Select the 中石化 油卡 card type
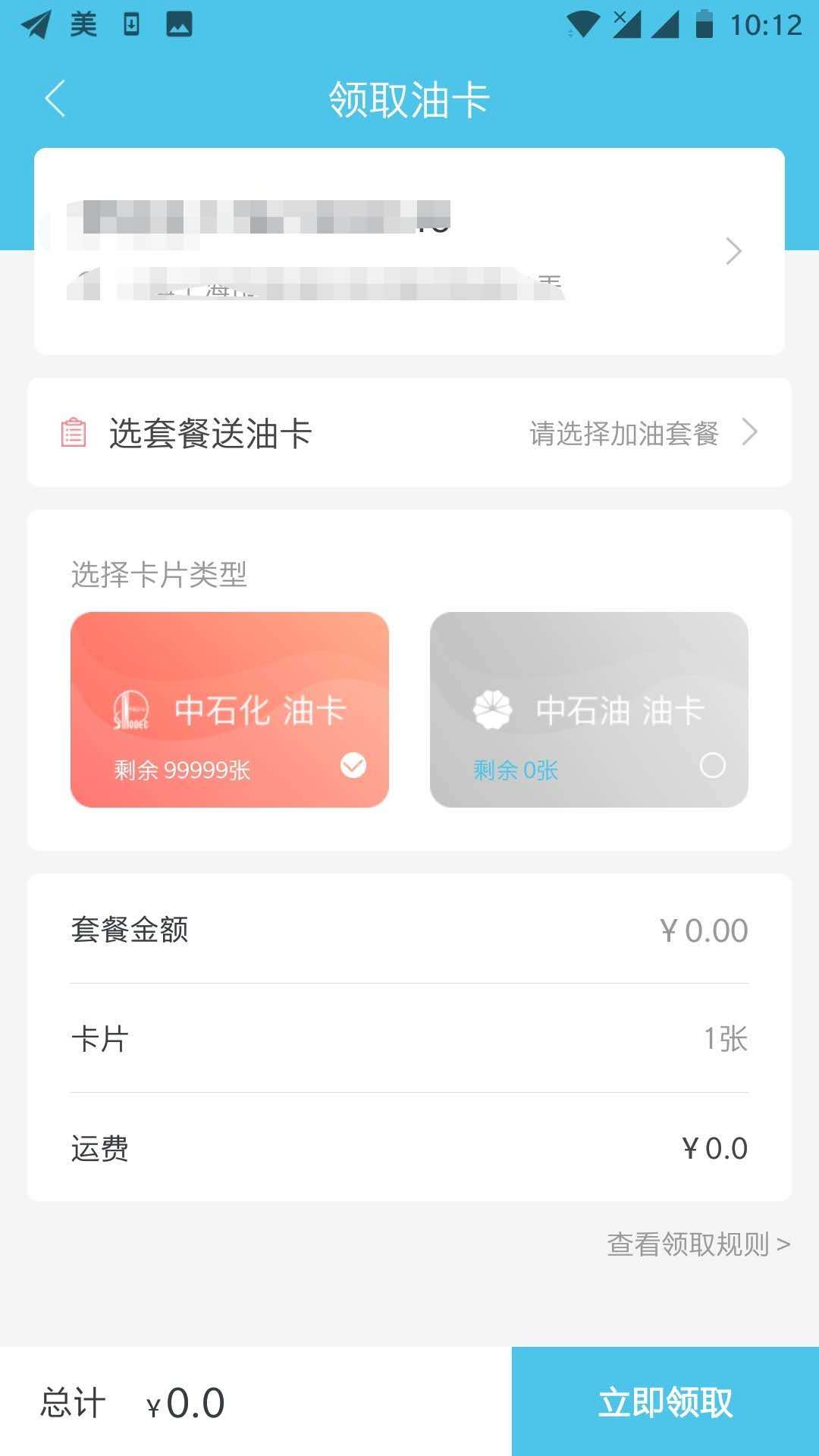The width and height of the screenshot is (819, 1456). coord(230,710)
